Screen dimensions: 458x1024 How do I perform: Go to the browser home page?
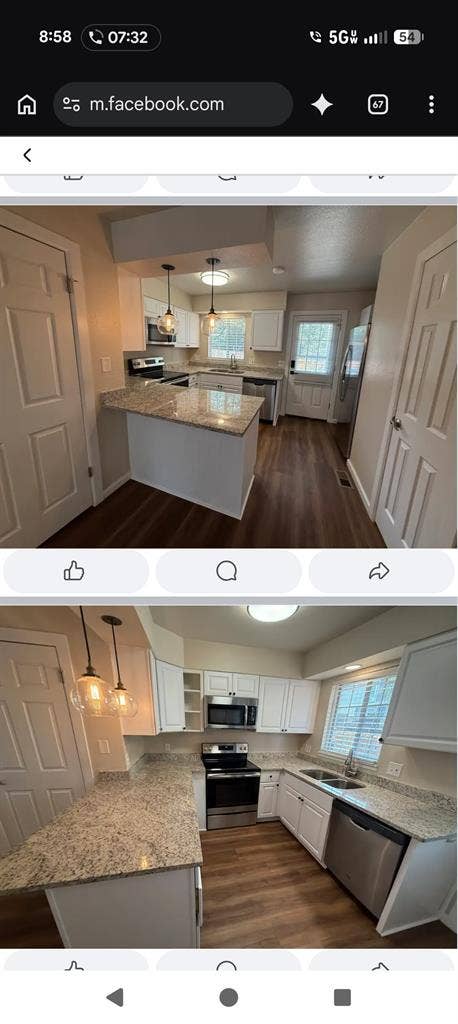tap(27, 104)
